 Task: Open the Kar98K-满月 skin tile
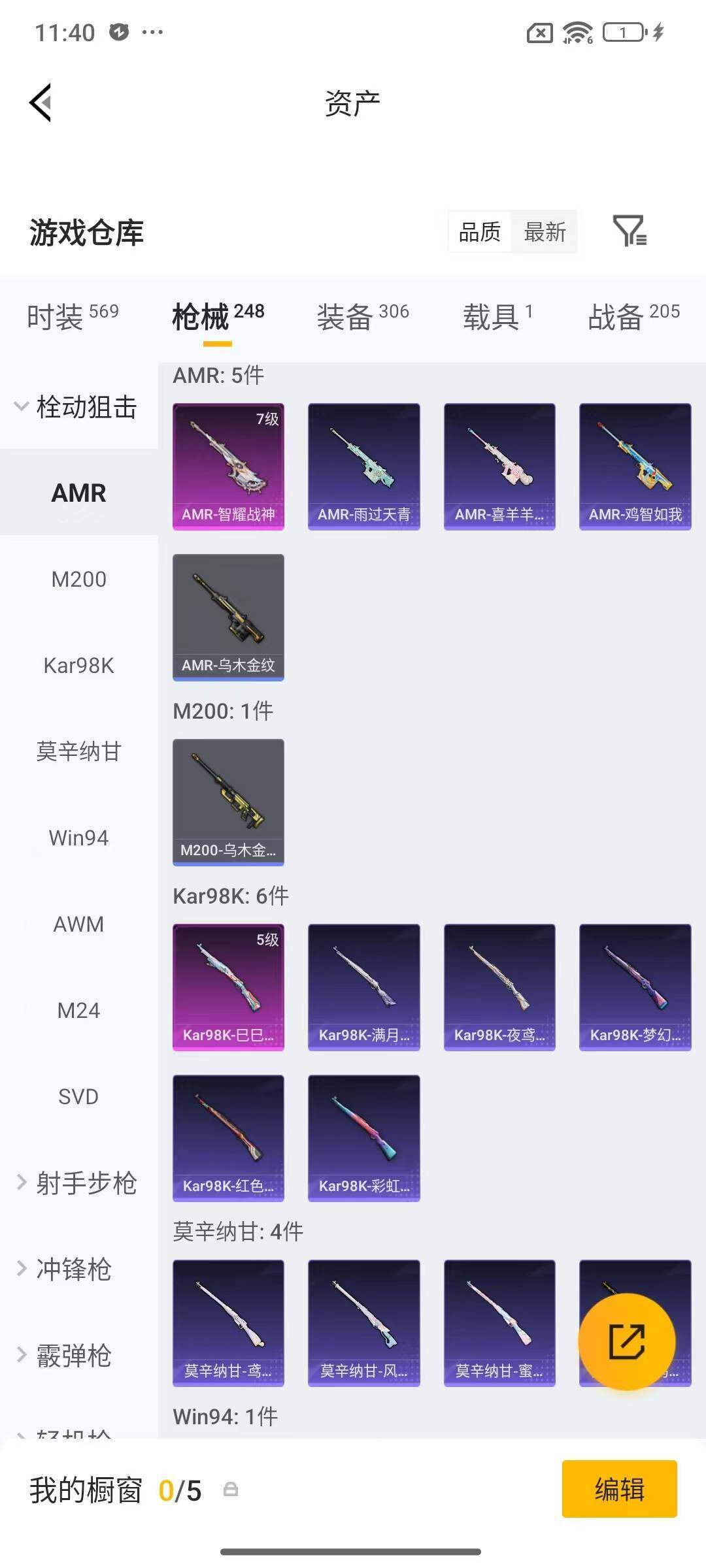click(363, 987)
